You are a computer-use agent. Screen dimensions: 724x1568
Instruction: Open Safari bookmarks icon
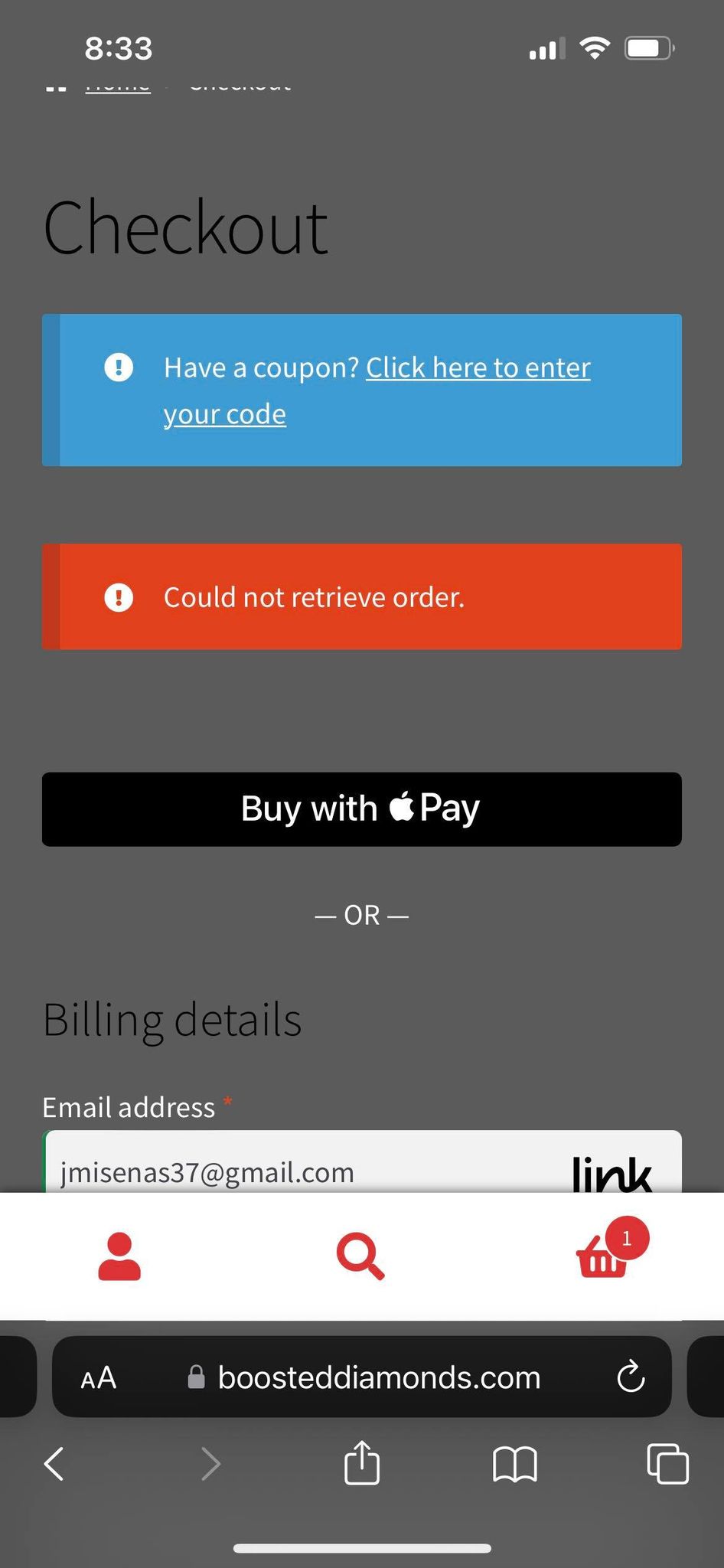pyautogui.click(x=515, y=1462)
